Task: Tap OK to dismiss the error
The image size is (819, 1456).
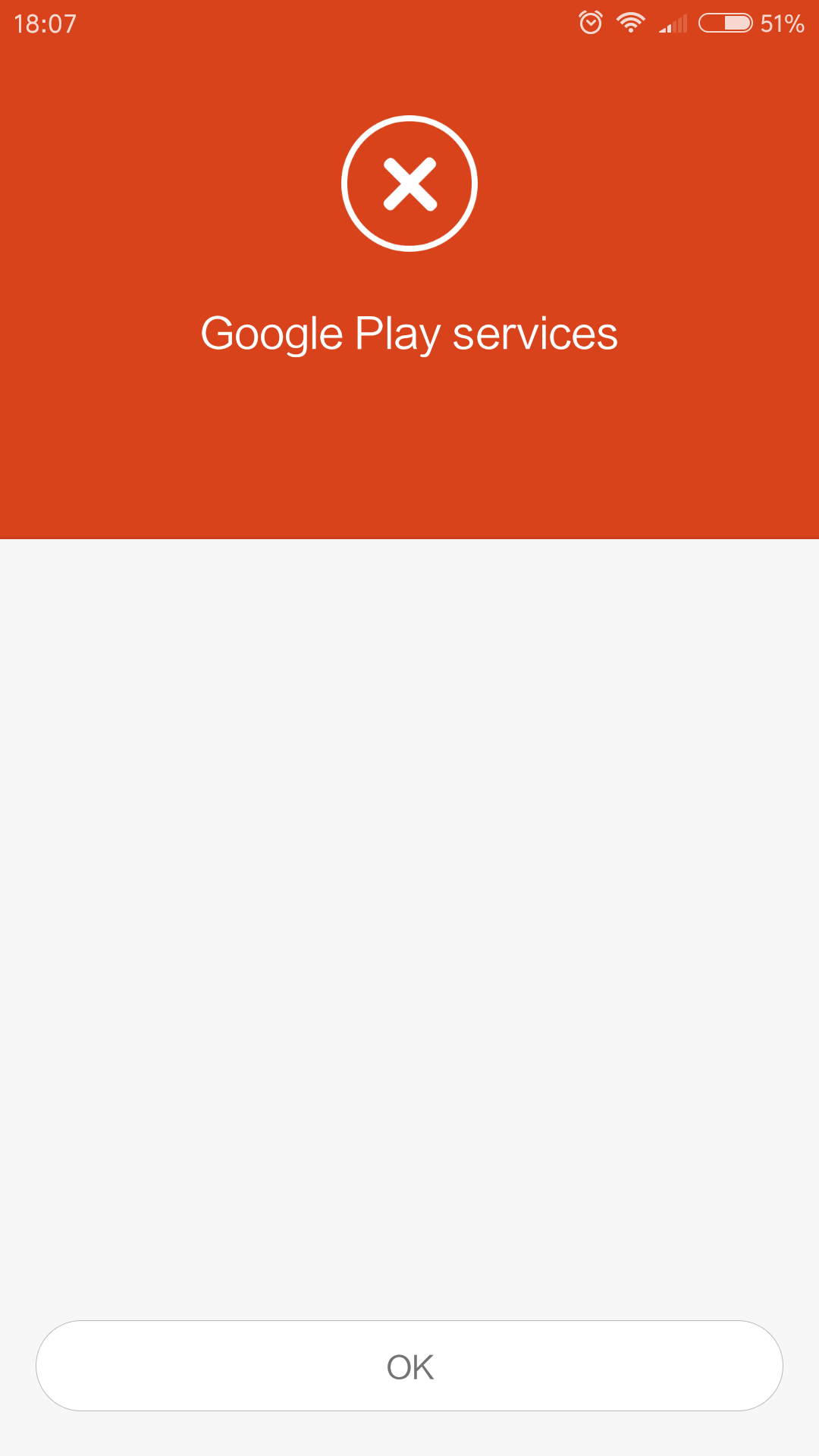Action: coord(409,1366)
